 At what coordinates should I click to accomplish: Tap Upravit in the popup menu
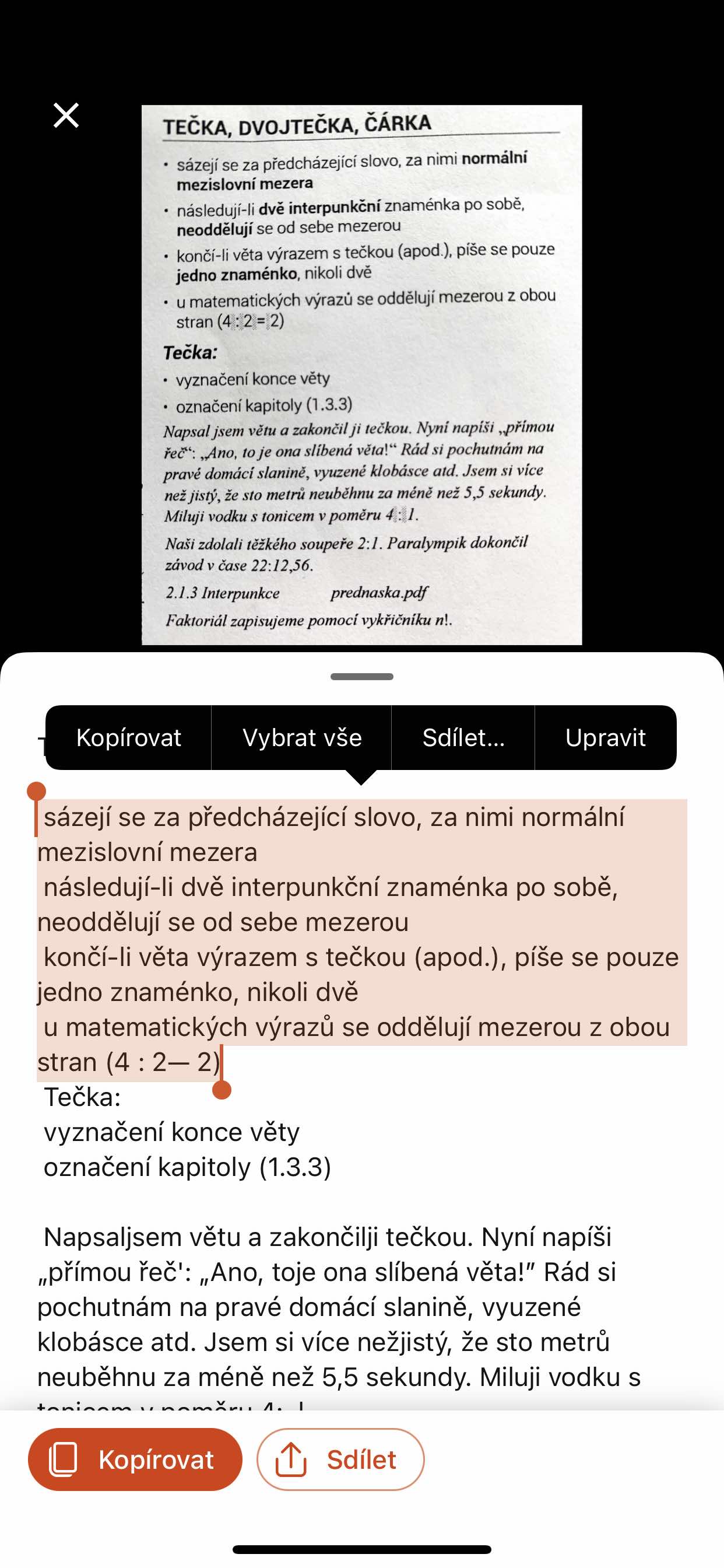(604, 738)
